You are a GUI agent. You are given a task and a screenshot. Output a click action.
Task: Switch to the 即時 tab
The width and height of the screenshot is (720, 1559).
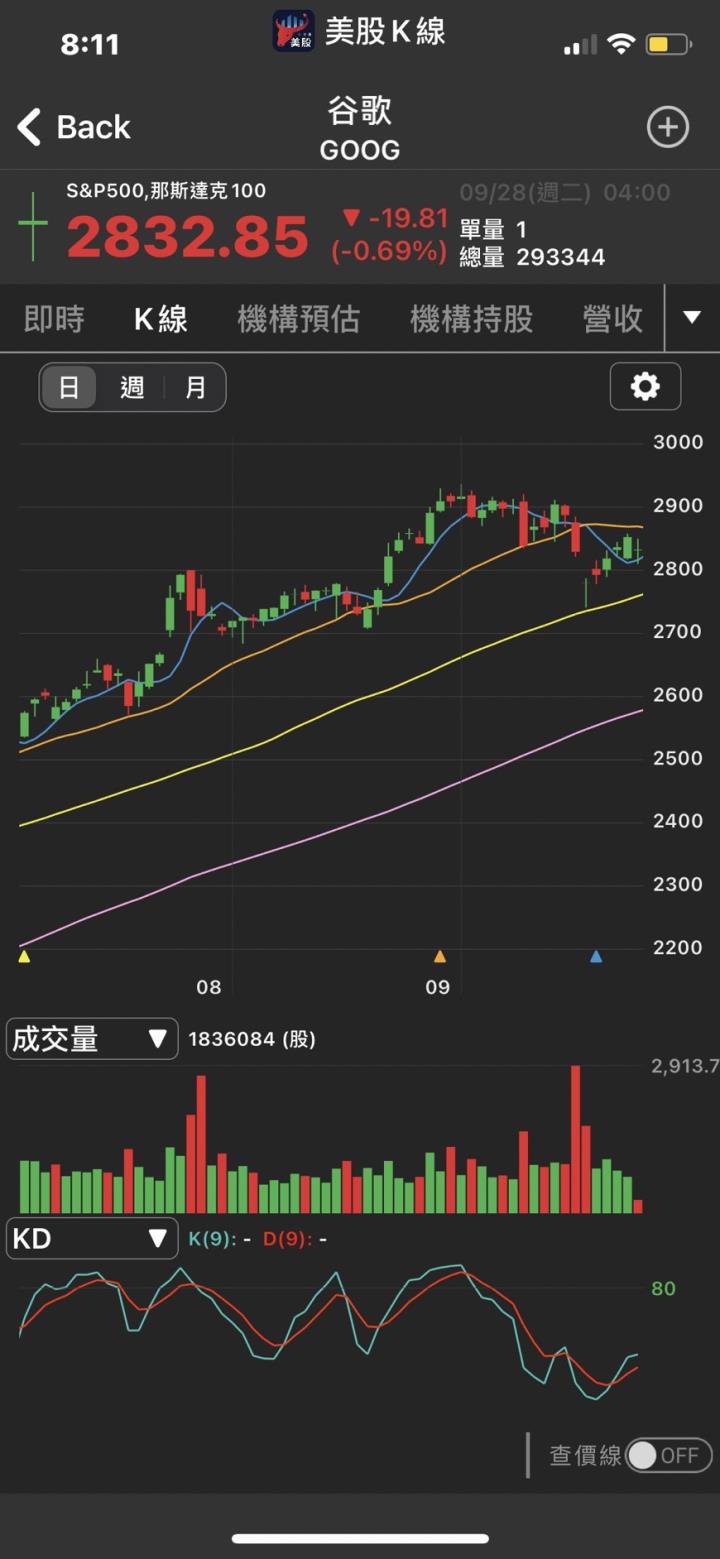pos(54,319)
